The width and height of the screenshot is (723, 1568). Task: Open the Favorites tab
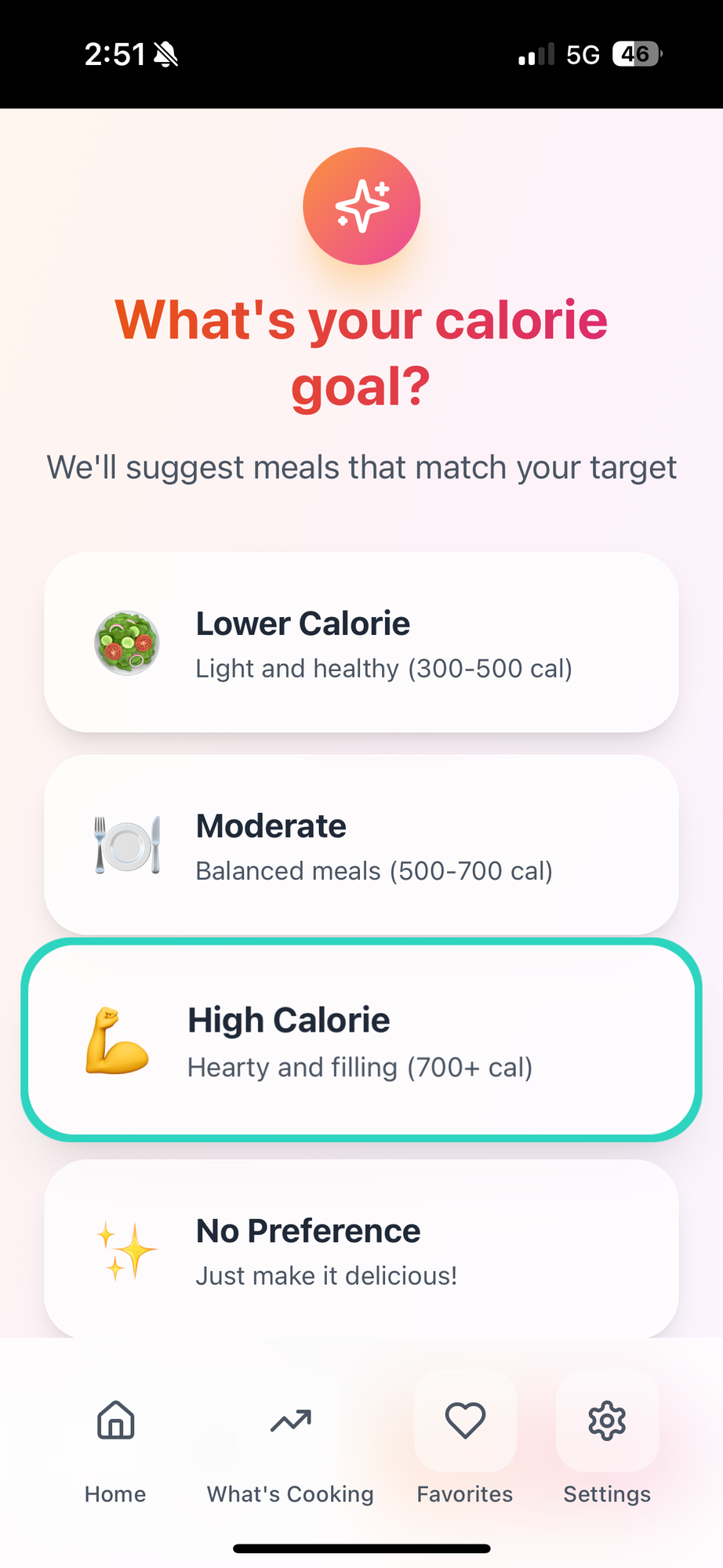point(465,1443)
